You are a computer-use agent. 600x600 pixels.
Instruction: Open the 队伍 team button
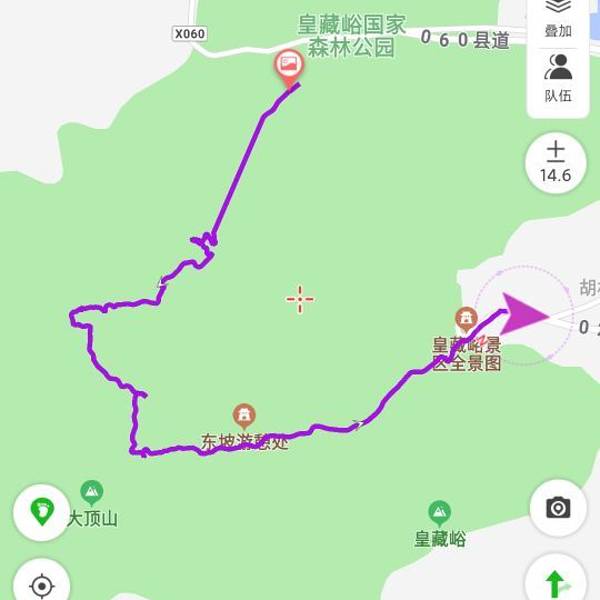pyautogui.click(x=558, y=78)
